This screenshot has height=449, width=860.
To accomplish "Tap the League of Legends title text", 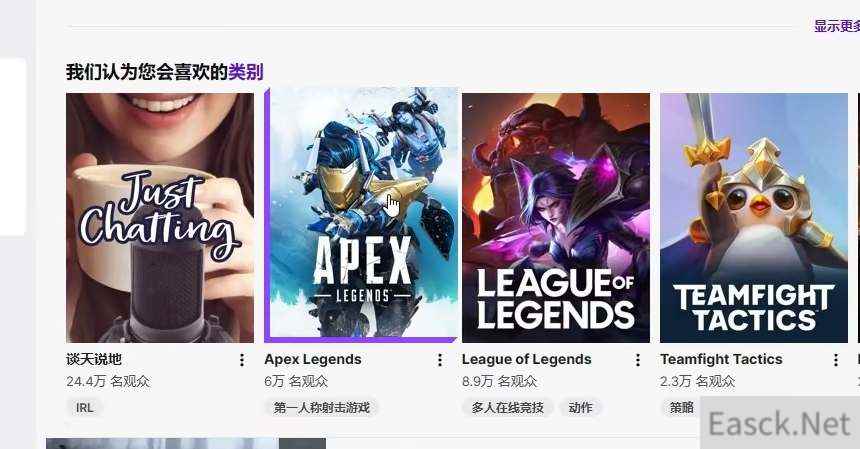I will pyautogui.click(x=526, y=359).
